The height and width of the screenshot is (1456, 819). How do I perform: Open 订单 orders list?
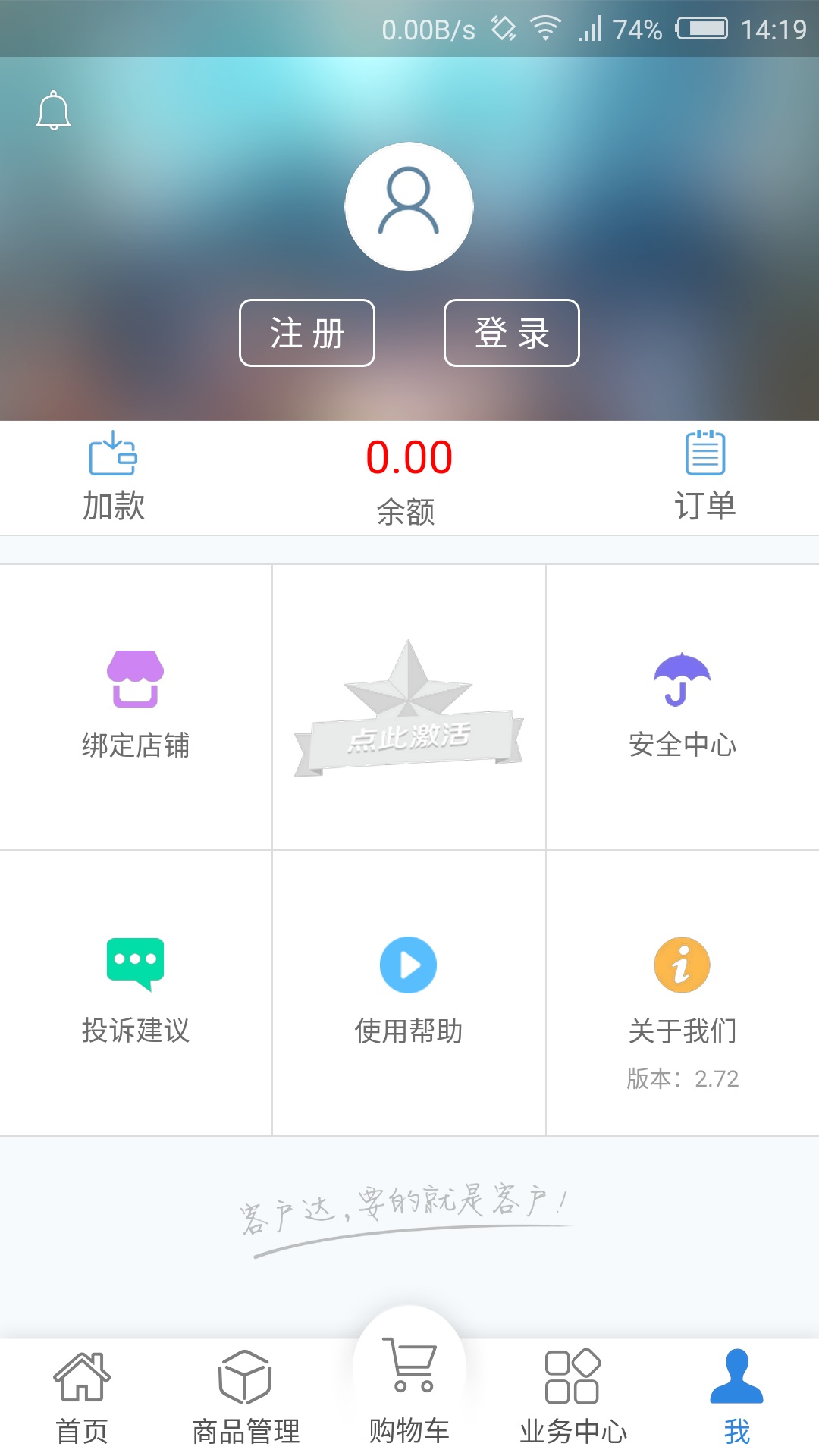pos(705,477)
